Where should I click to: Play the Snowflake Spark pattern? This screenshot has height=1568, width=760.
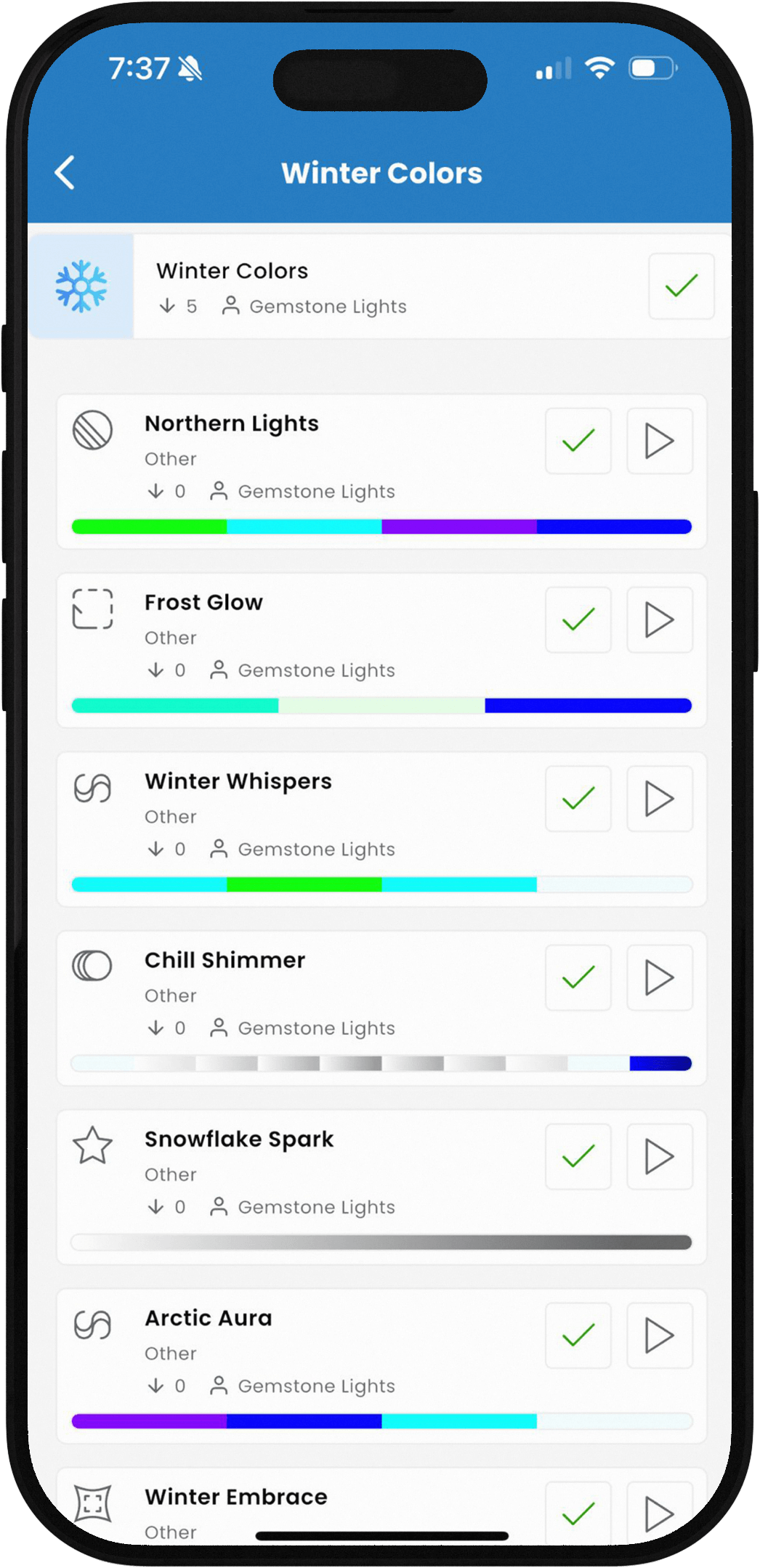click(659, 1156)
